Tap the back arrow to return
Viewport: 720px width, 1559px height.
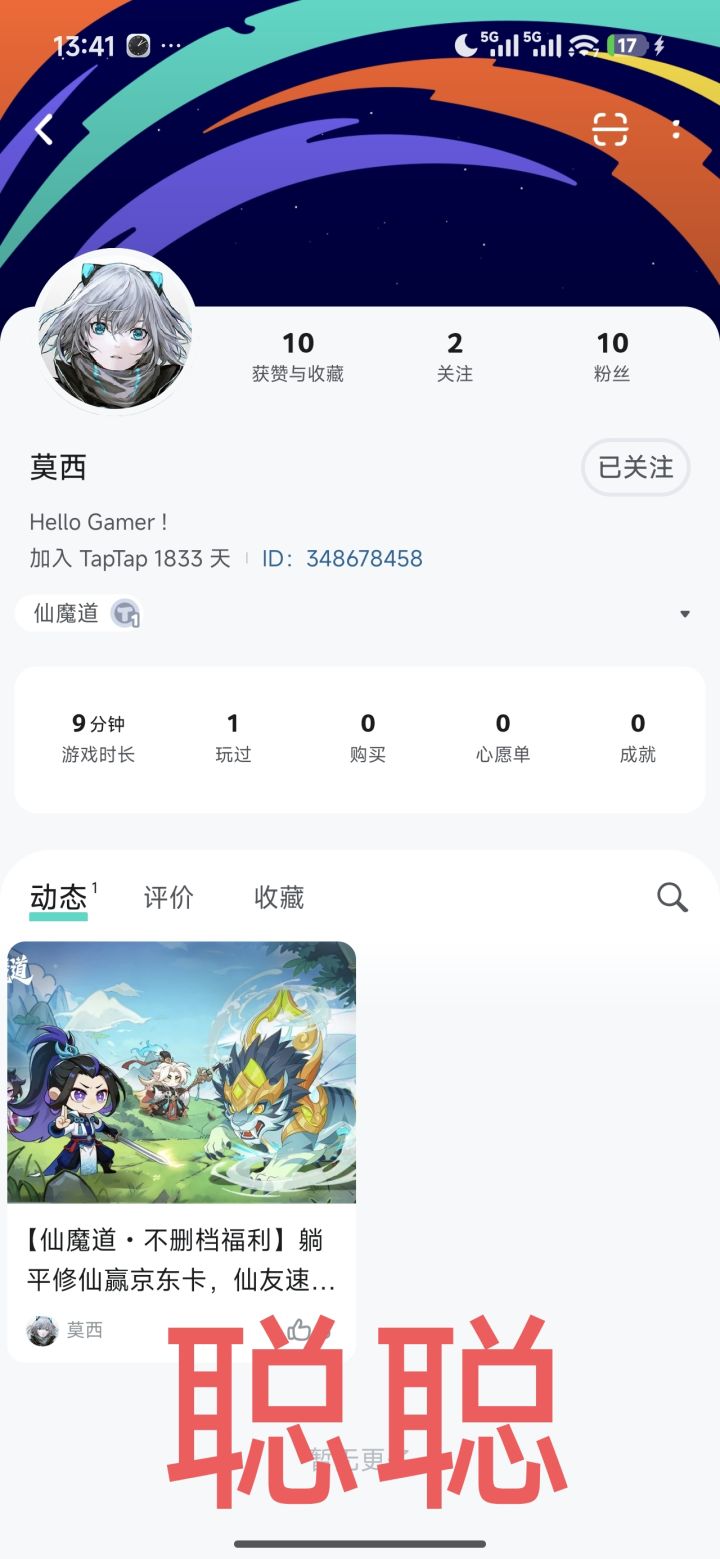[x=43, y=130]
